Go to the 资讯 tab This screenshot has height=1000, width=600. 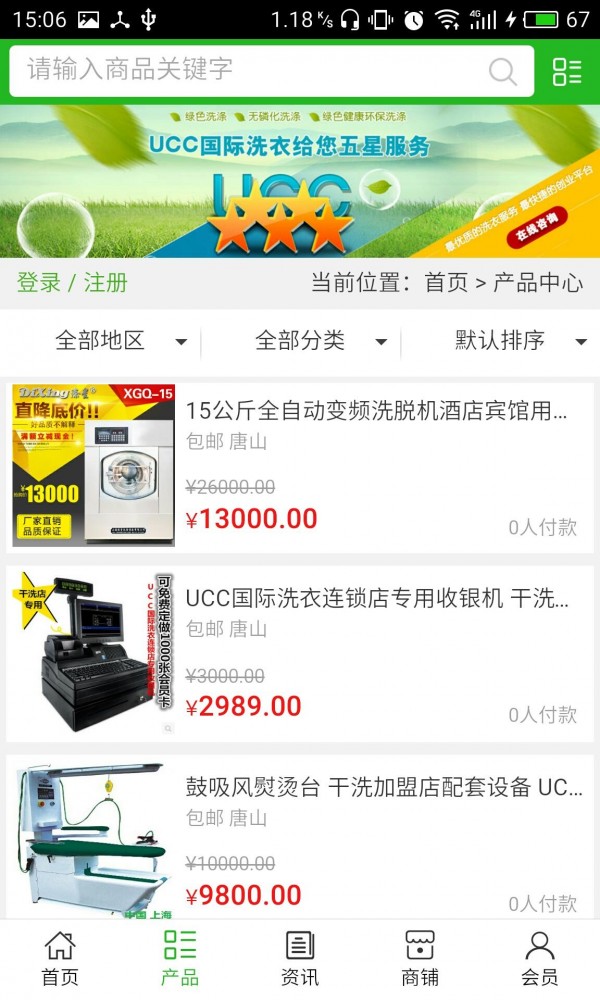coord(300,958)
